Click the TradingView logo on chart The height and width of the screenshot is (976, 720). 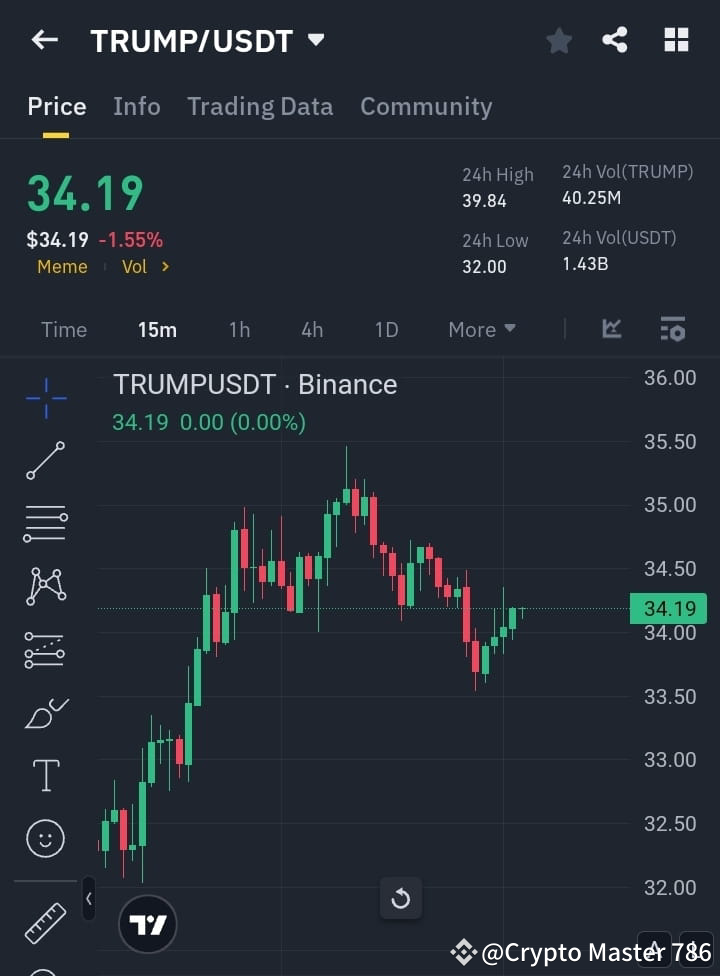[148, 923]
